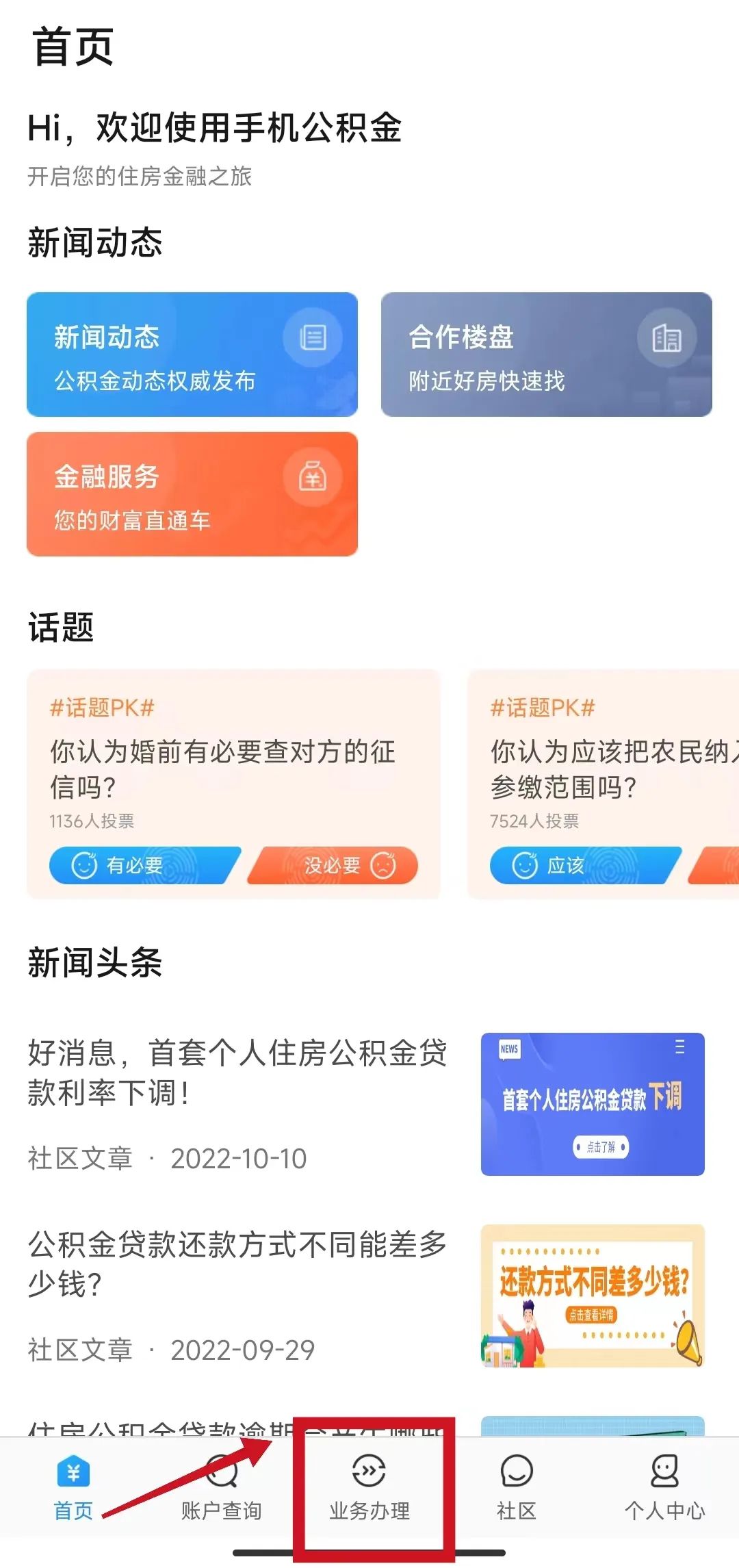Screen dimensions: 739x1568
Task: Switch to the 社区 tab
Action: pyautogui.click(x=517, y=1489)
